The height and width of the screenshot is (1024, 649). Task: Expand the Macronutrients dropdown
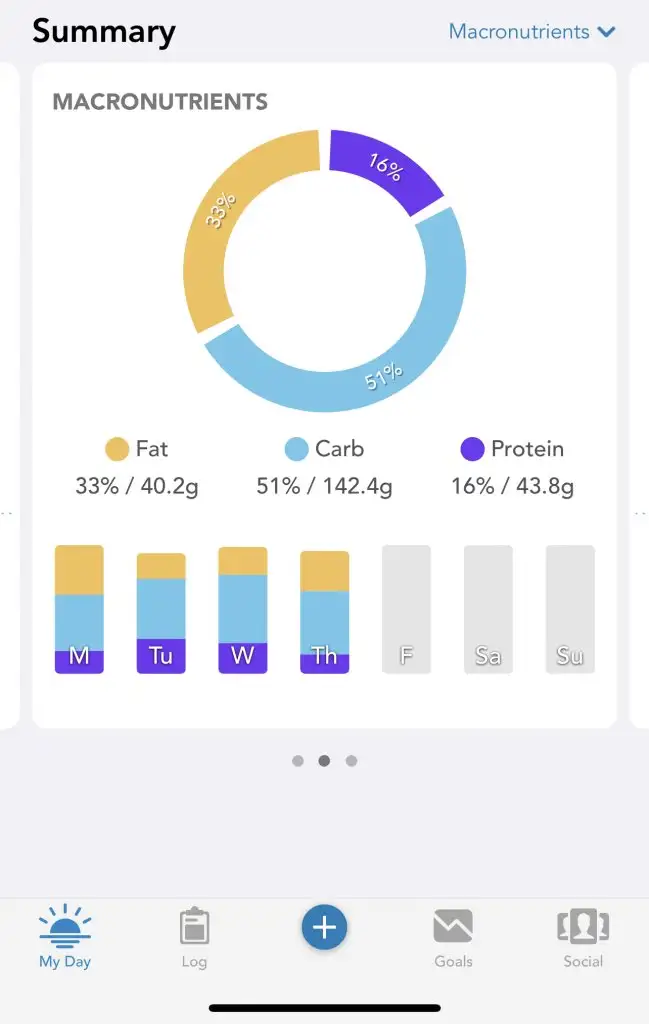[x=531, y=32]
